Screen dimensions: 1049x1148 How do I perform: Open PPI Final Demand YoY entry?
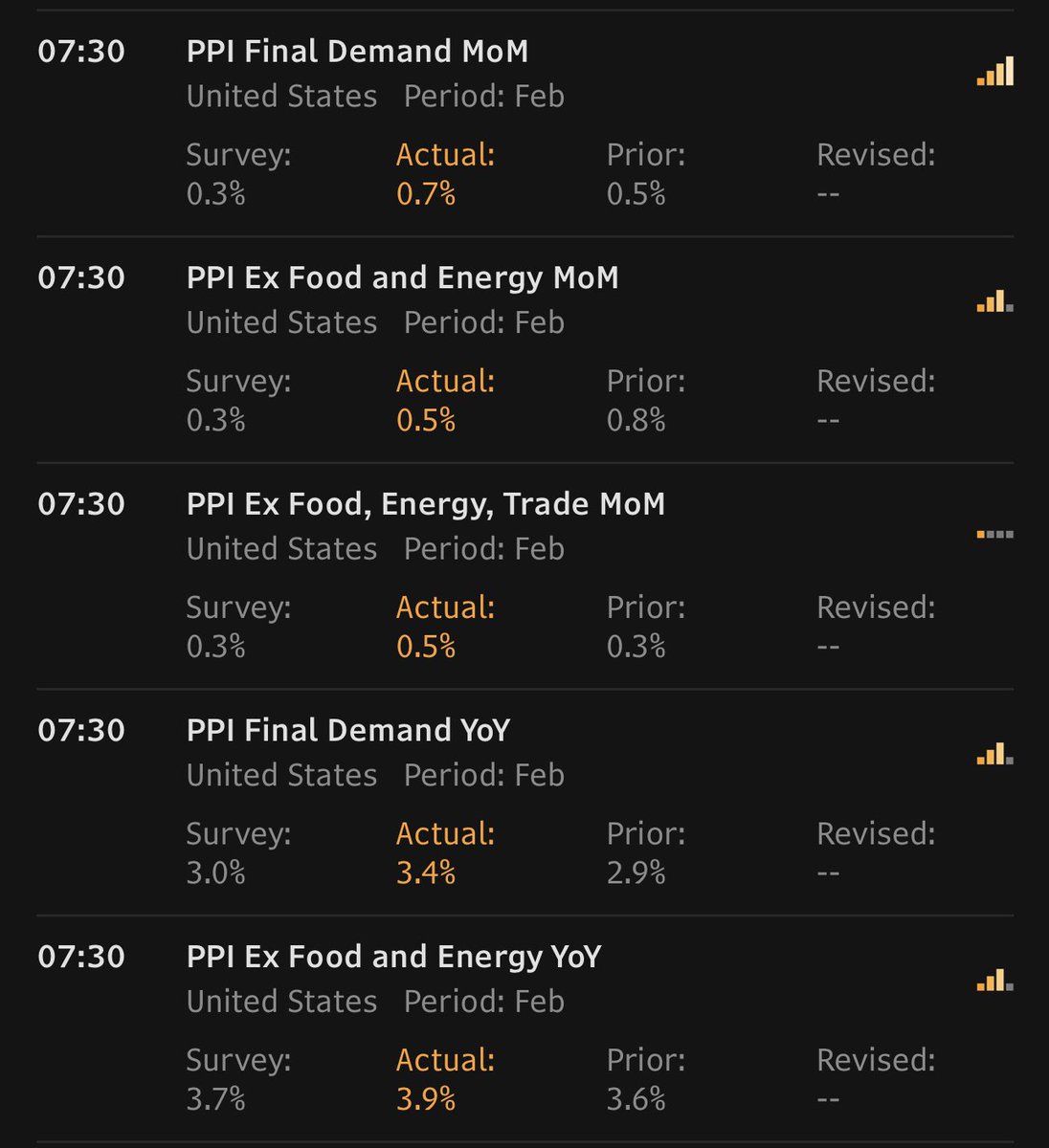click(x=348, y=731)
